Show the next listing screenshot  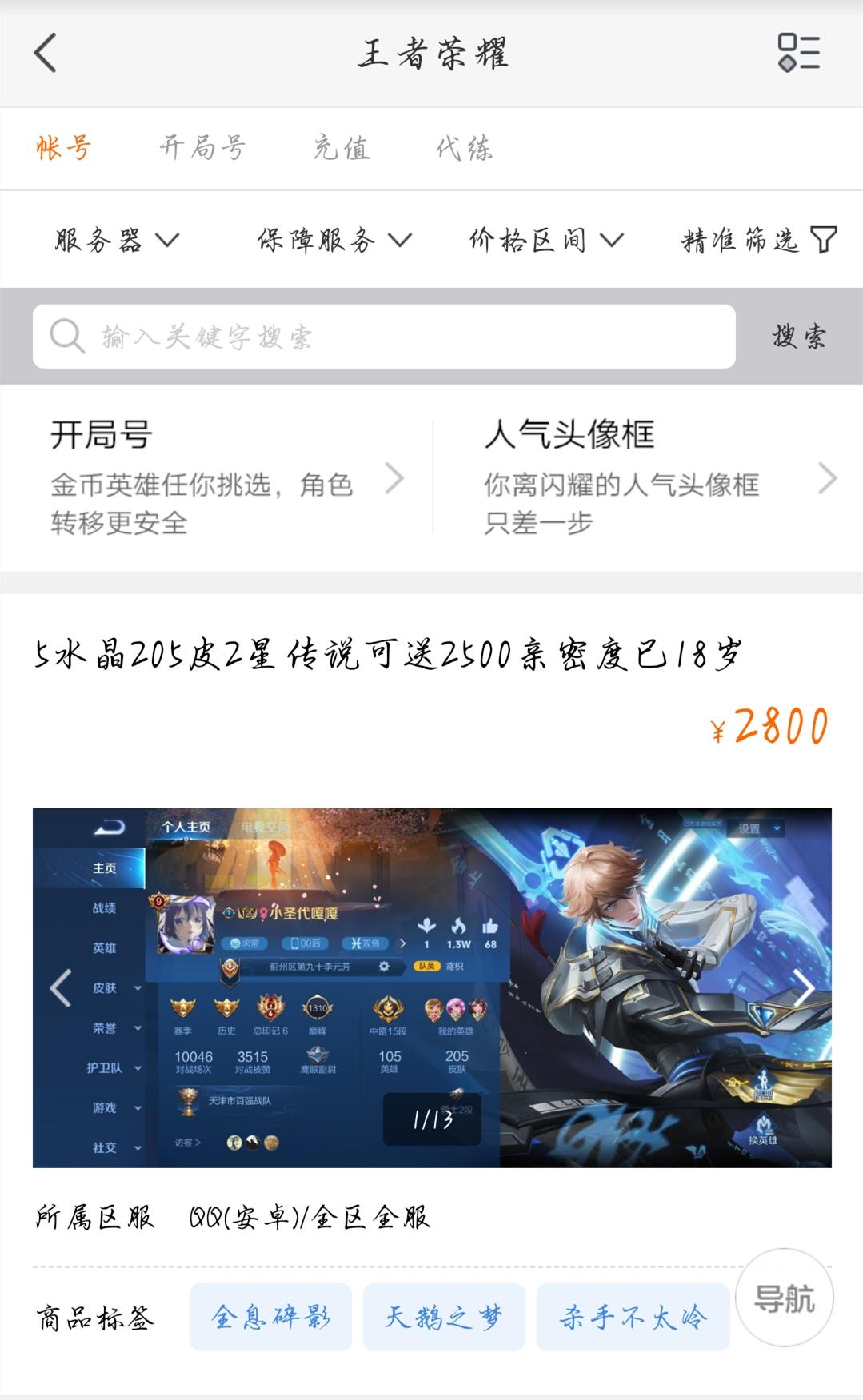(803, 988)
